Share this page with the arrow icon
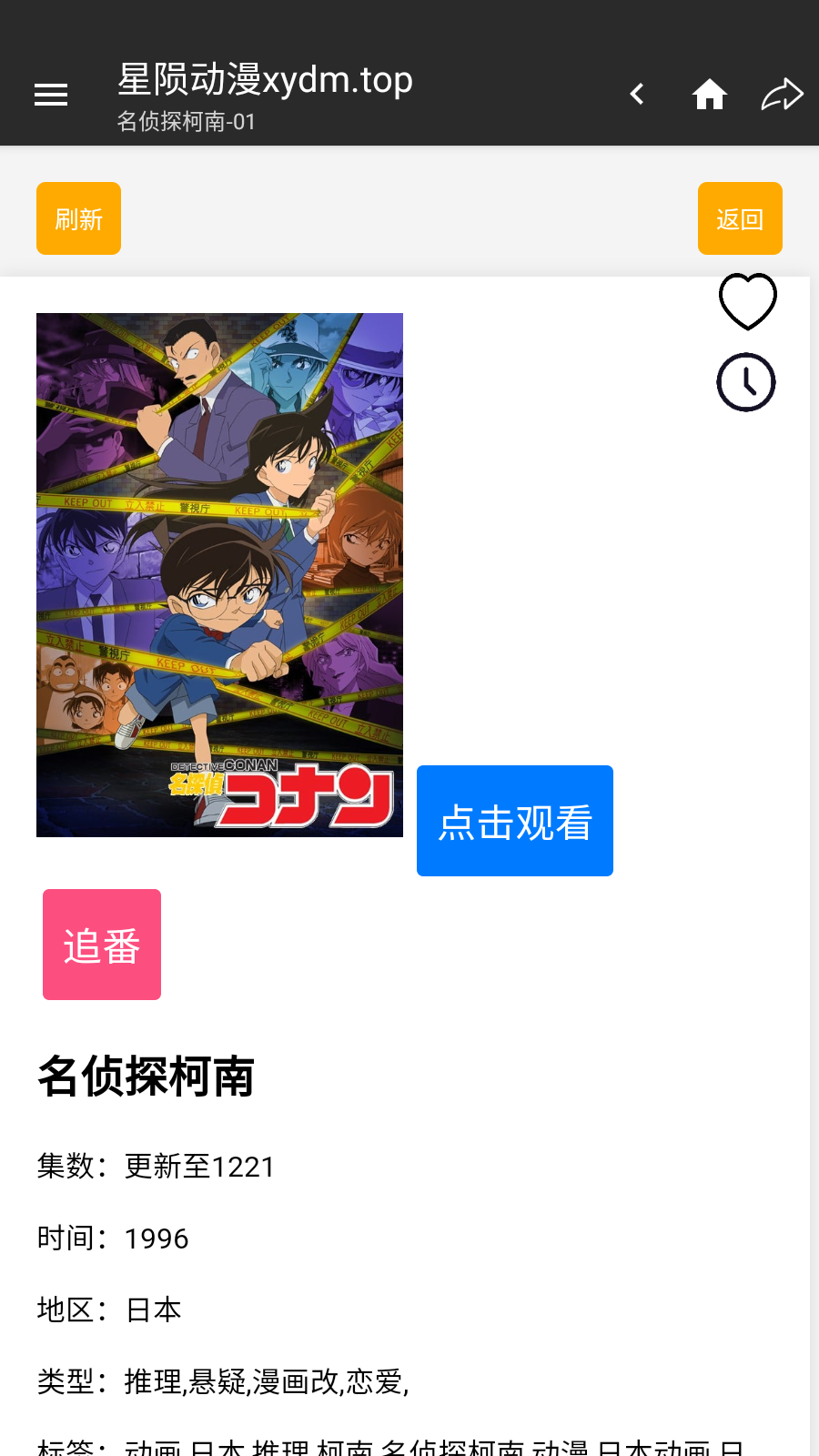 pyautogui.click(x=782, y=94)
